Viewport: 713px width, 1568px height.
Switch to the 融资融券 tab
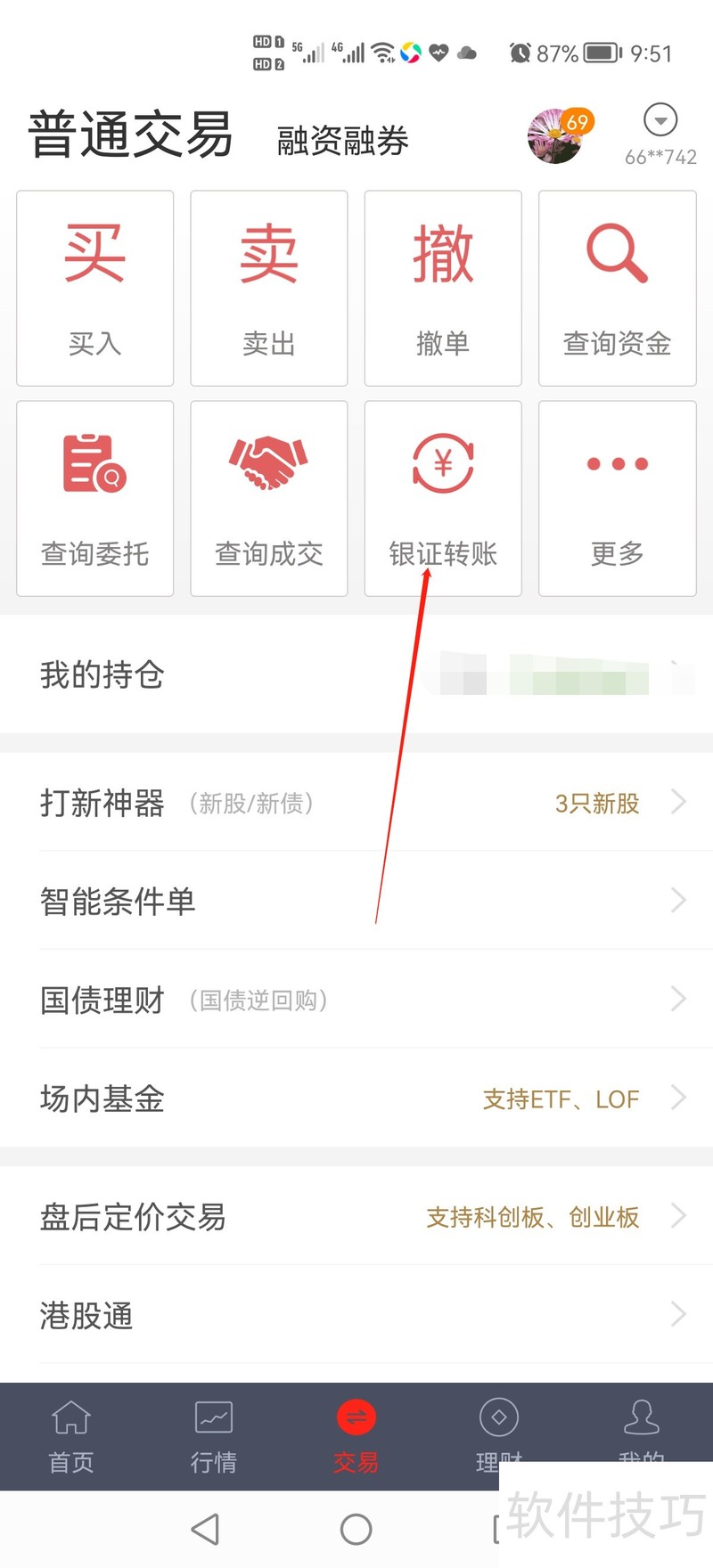(x=342, y=141)
